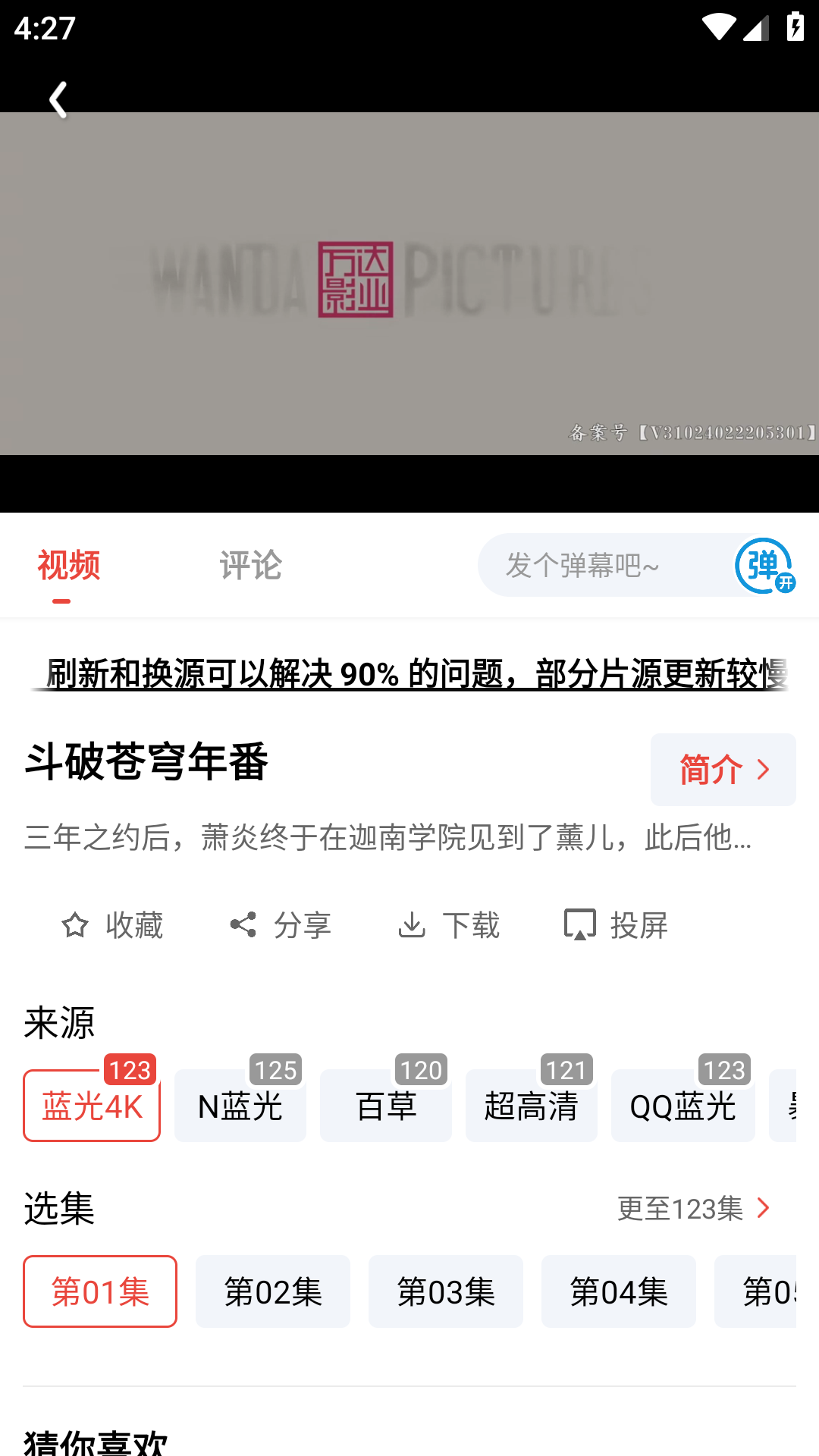Go back using the top-left arrow
The height and width of the screenshot is (1456, 819).
(x=58, y=99)
